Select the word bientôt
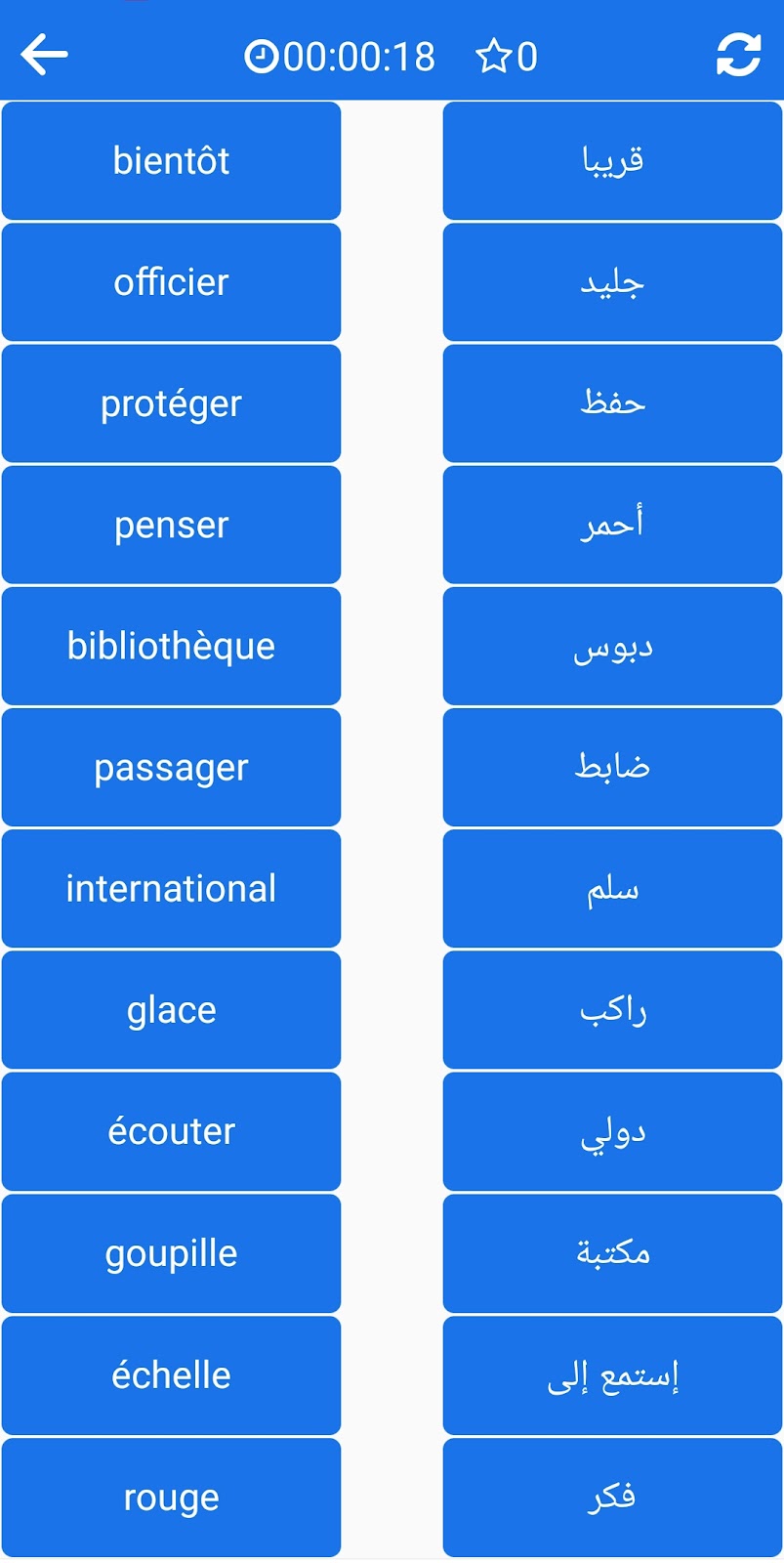 pos(171,161)
